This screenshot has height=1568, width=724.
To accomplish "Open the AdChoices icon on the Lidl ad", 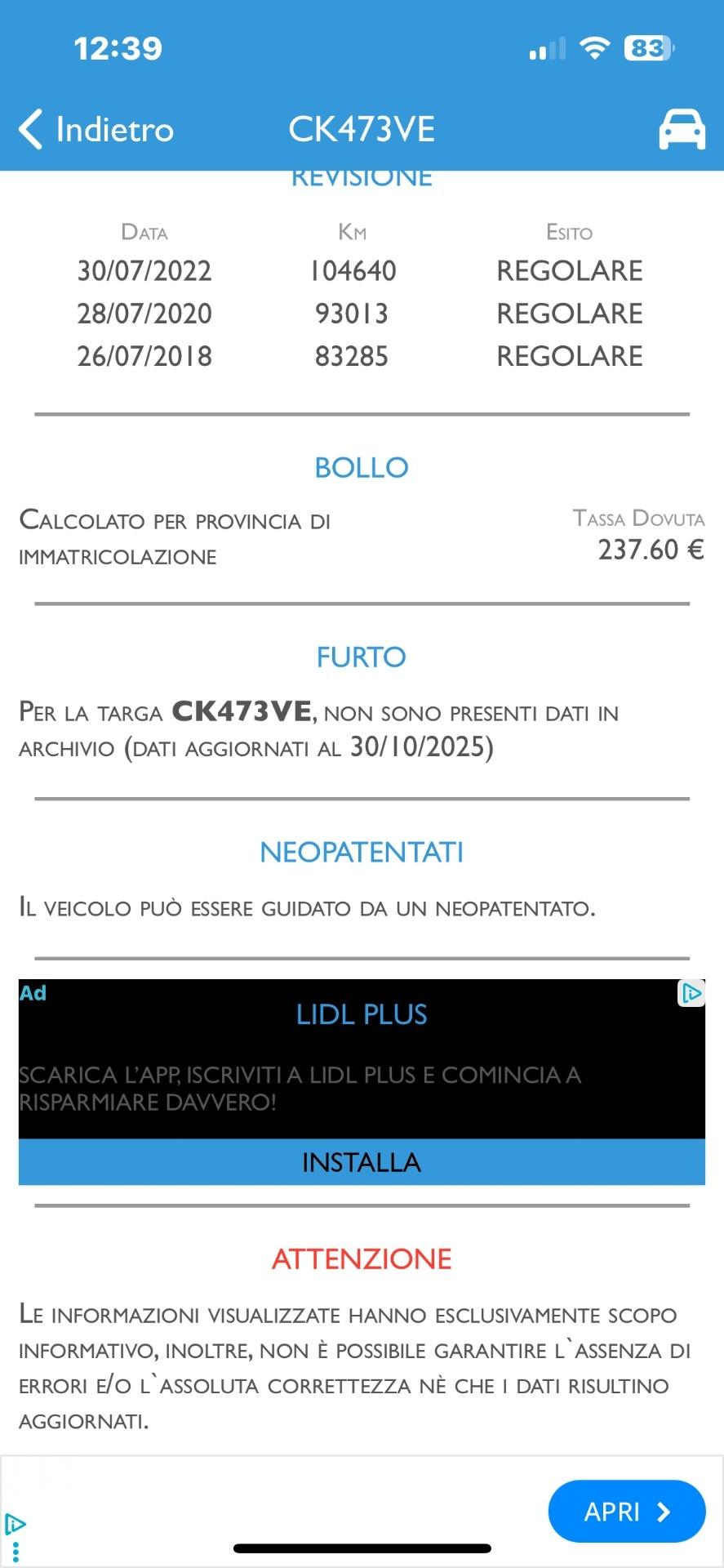I will [x=691, y=993].
